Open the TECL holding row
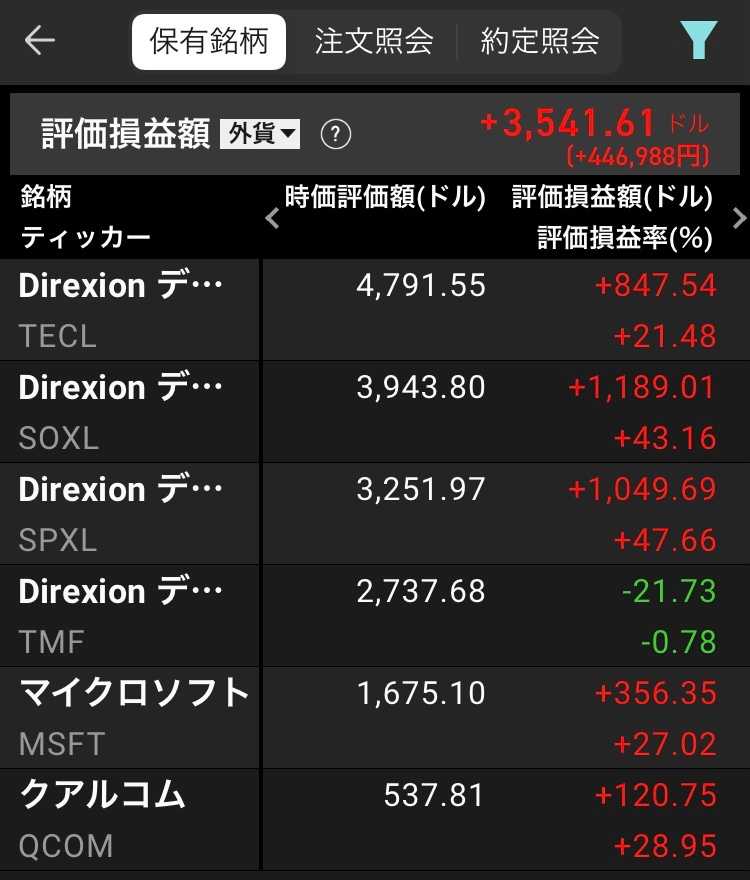 click(x=375, y=310)
